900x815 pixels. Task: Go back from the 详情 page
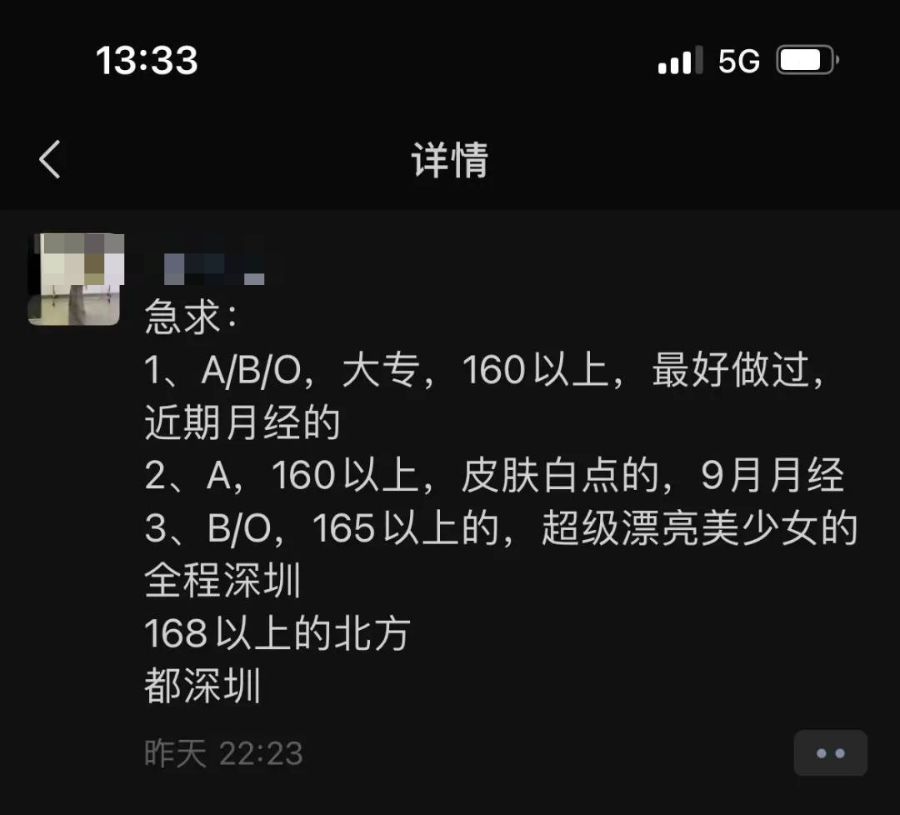pos(50,160)
